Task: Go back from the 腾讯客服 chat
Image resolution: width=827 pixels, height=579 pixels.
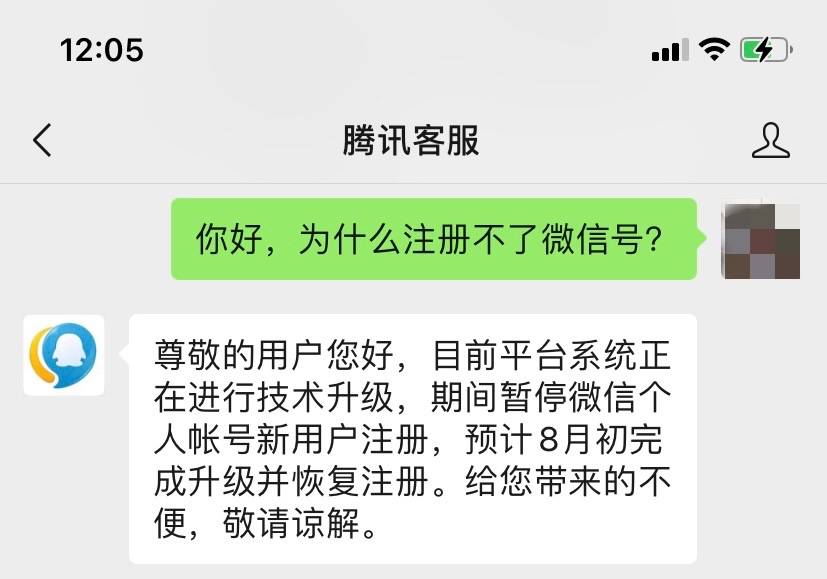Action: (42, 141)
